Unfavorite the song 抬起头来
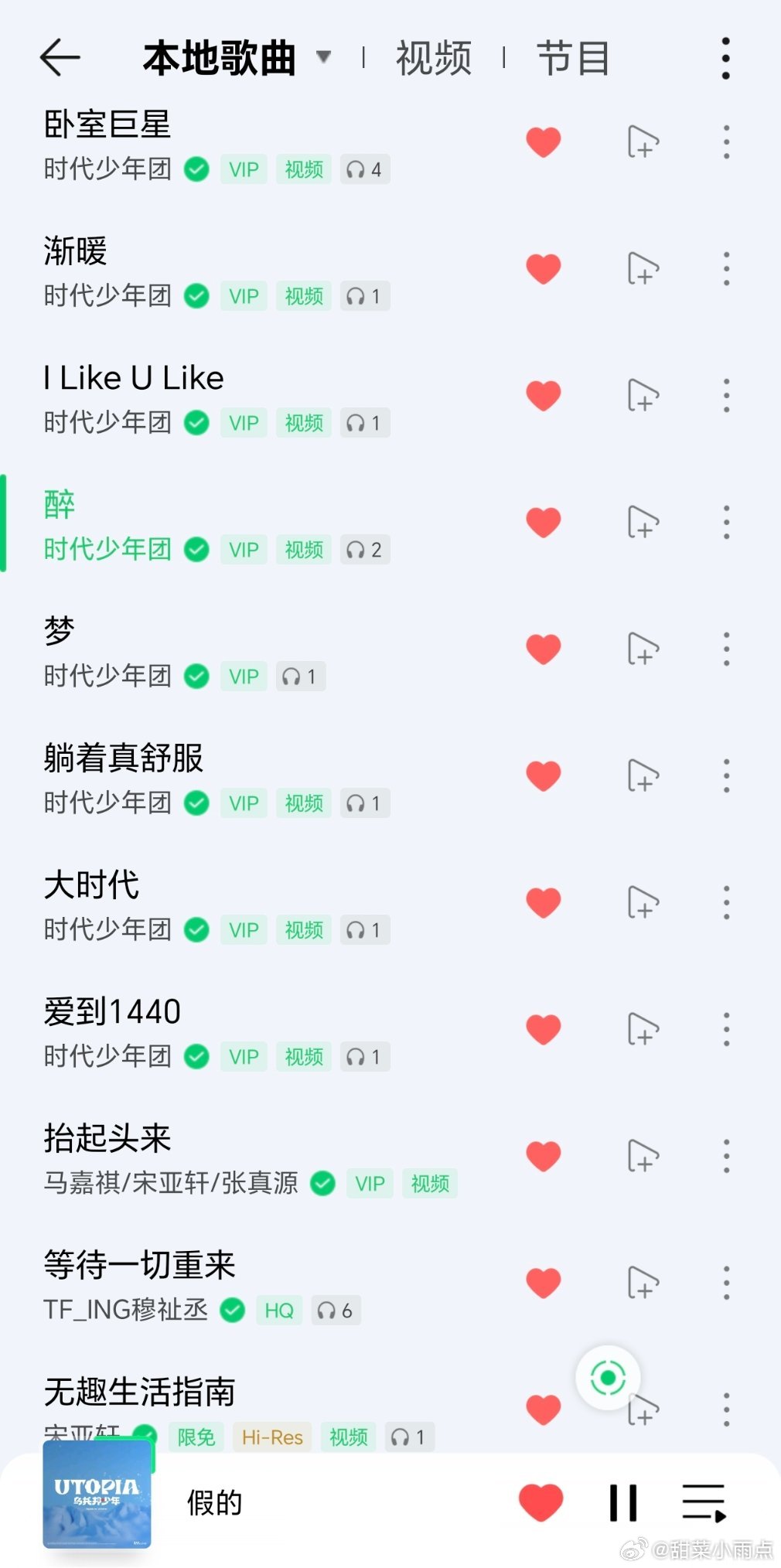 pyautogui.click(x=543, y=1155)
